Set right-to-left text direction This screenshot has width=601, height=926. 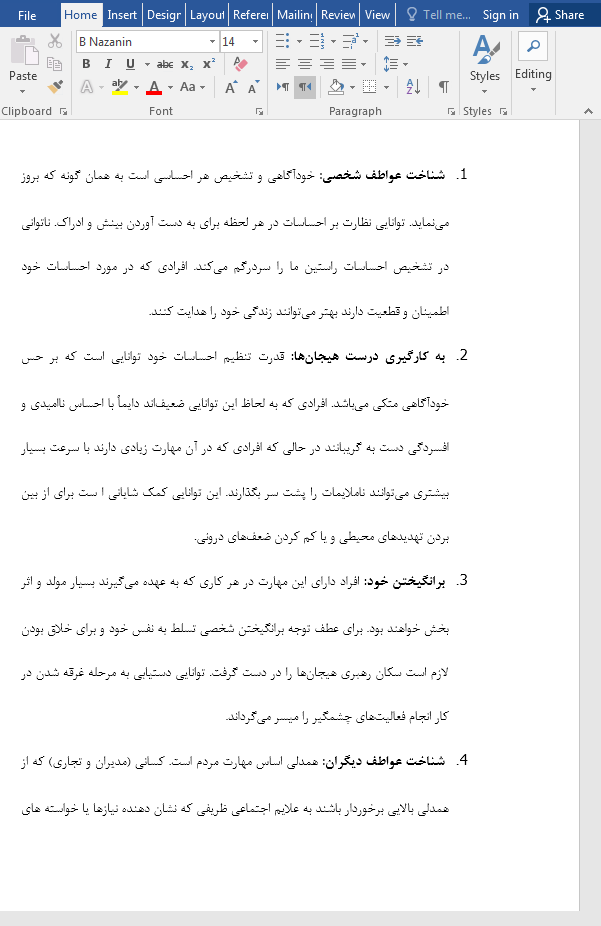pyautogui.click(x=305, y=87)
